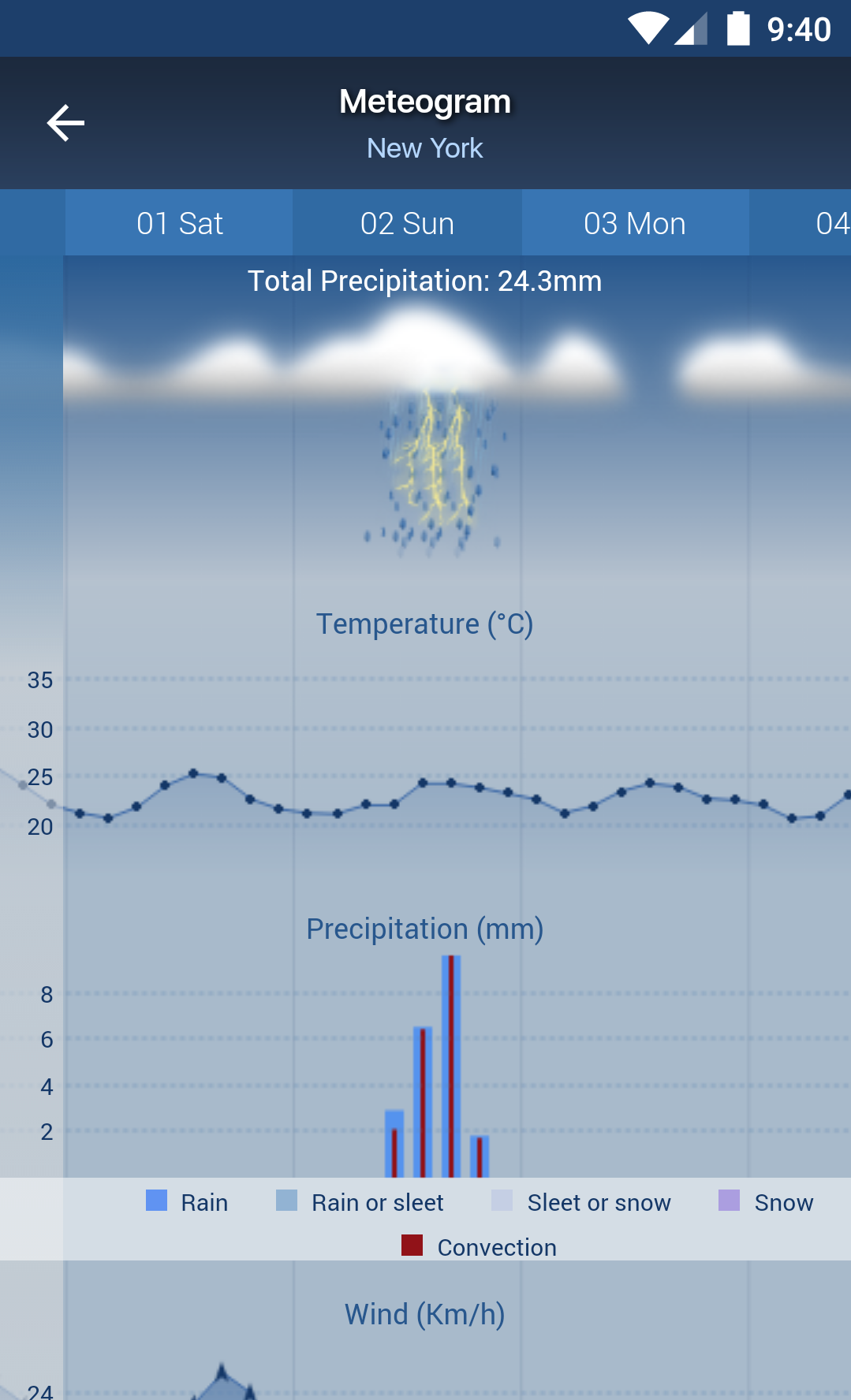Screen dimensions: 851x1400
Task: Go back from the Meteogram screen
Action: (65, 123)
